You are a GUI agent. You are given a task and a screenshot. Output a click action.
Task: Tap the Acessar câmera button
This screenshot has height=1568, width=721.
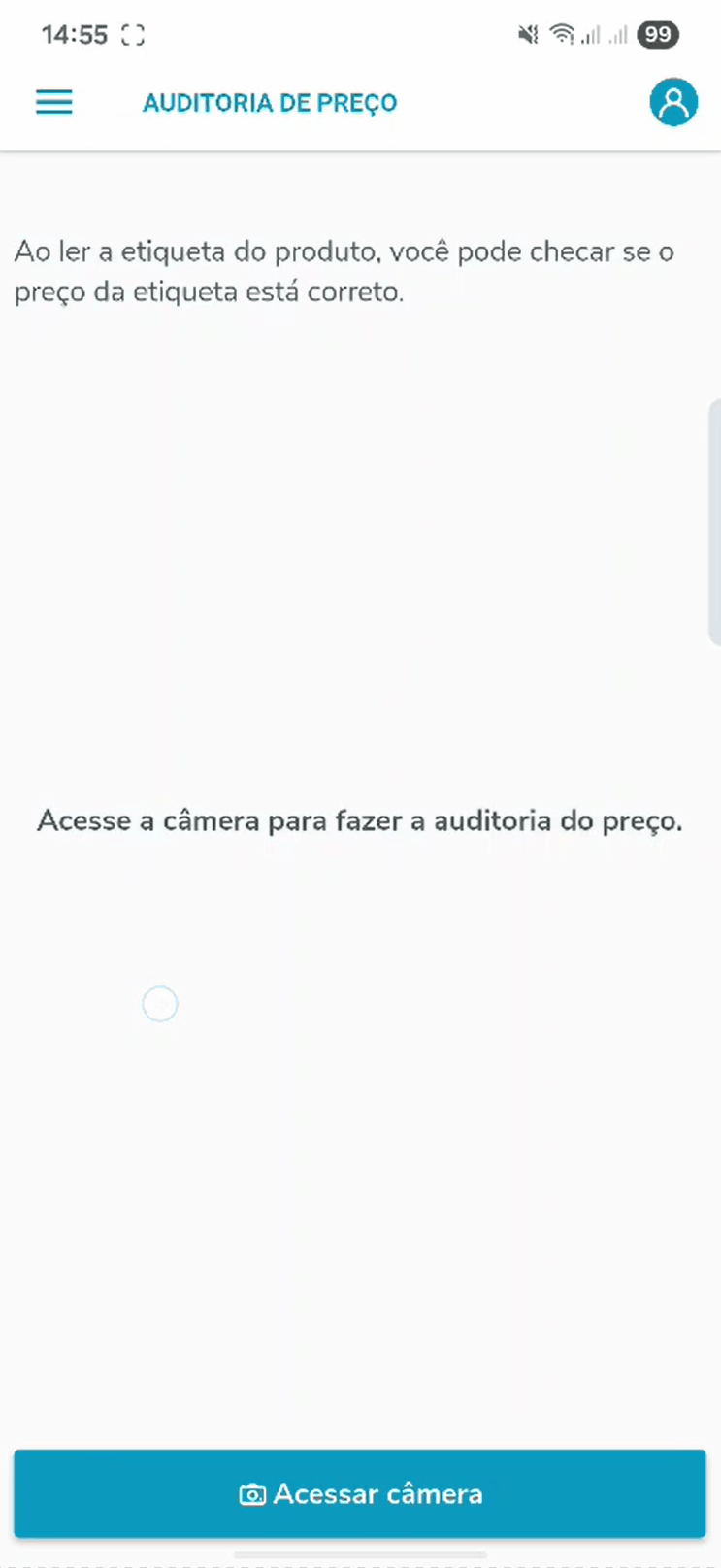coord(360,1493)
